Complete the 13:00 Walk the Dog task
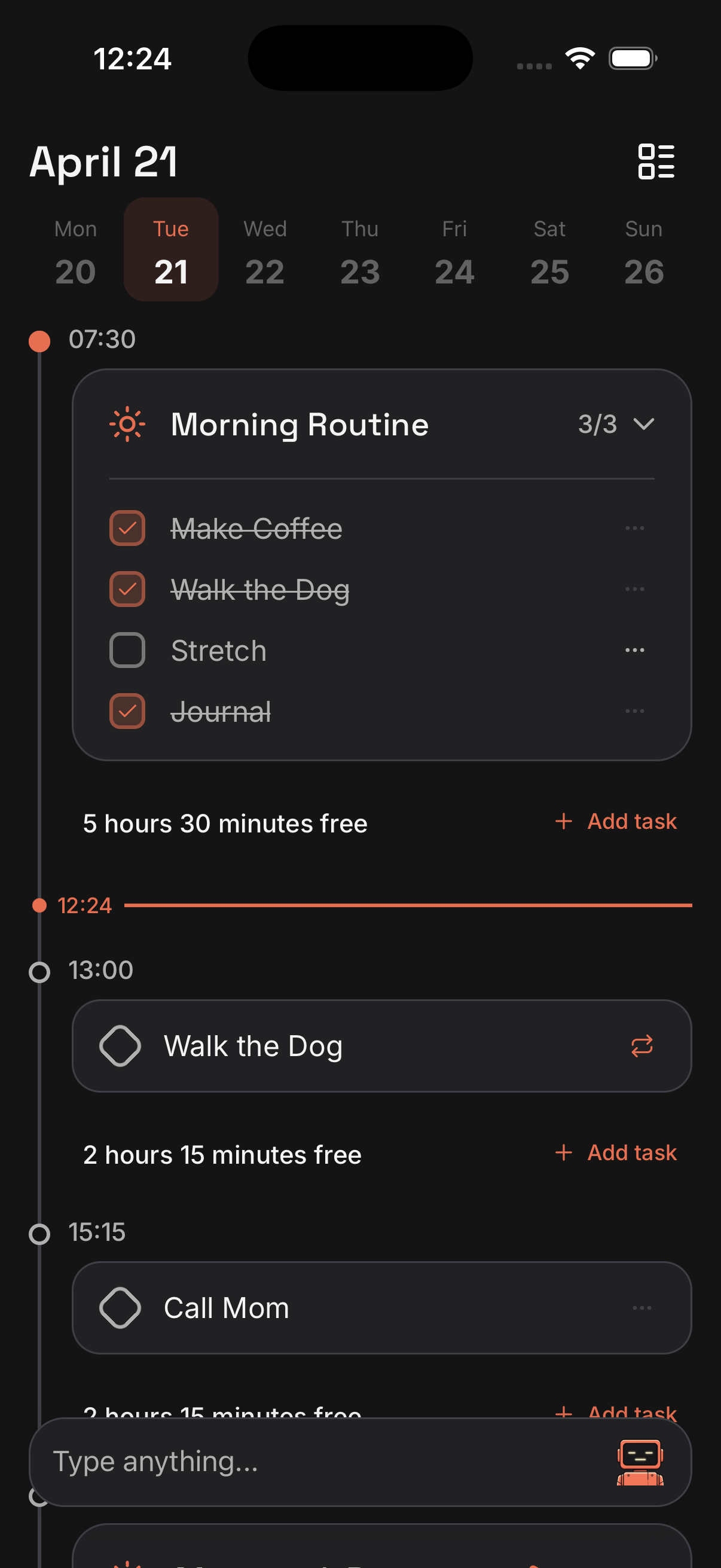Screen dimensions: 721x1568 [x=120, y=1046]
